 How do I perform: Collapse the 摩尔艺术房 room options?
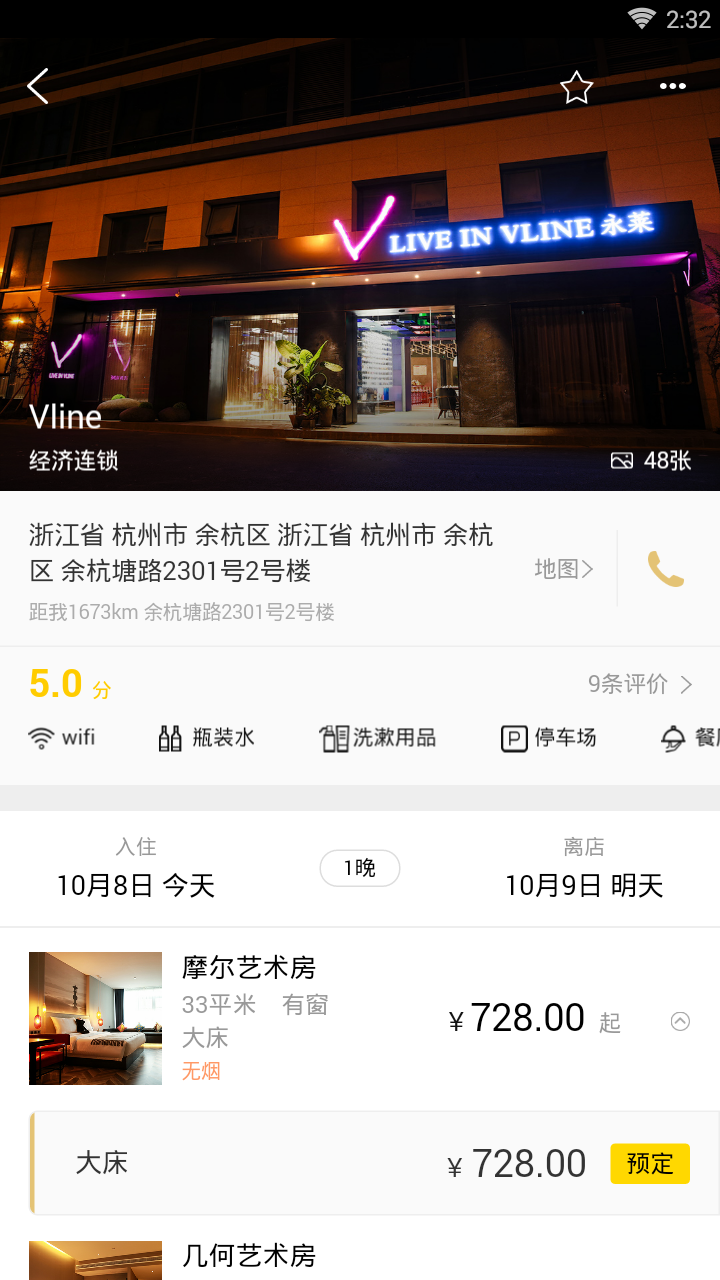[x=680, y=1021]
